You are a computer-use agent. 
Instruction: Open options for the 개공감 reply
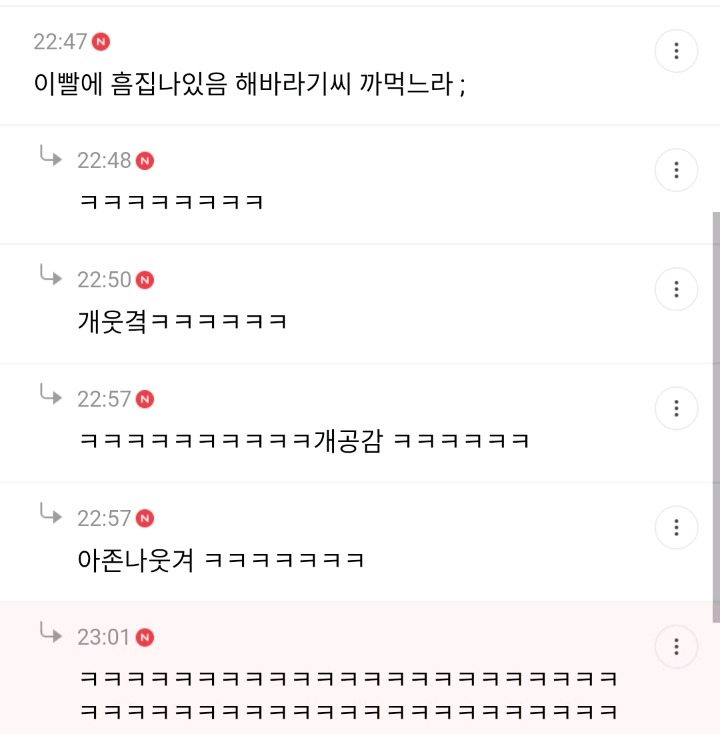click(x=677, y=408)
